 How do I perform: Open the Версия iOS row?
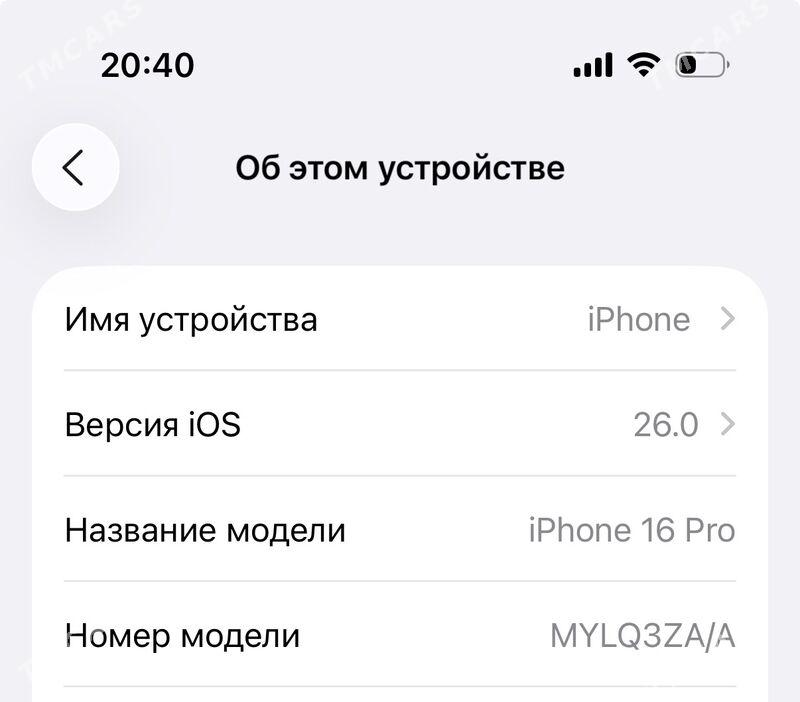pyautogui.click(x=400, y=425)
